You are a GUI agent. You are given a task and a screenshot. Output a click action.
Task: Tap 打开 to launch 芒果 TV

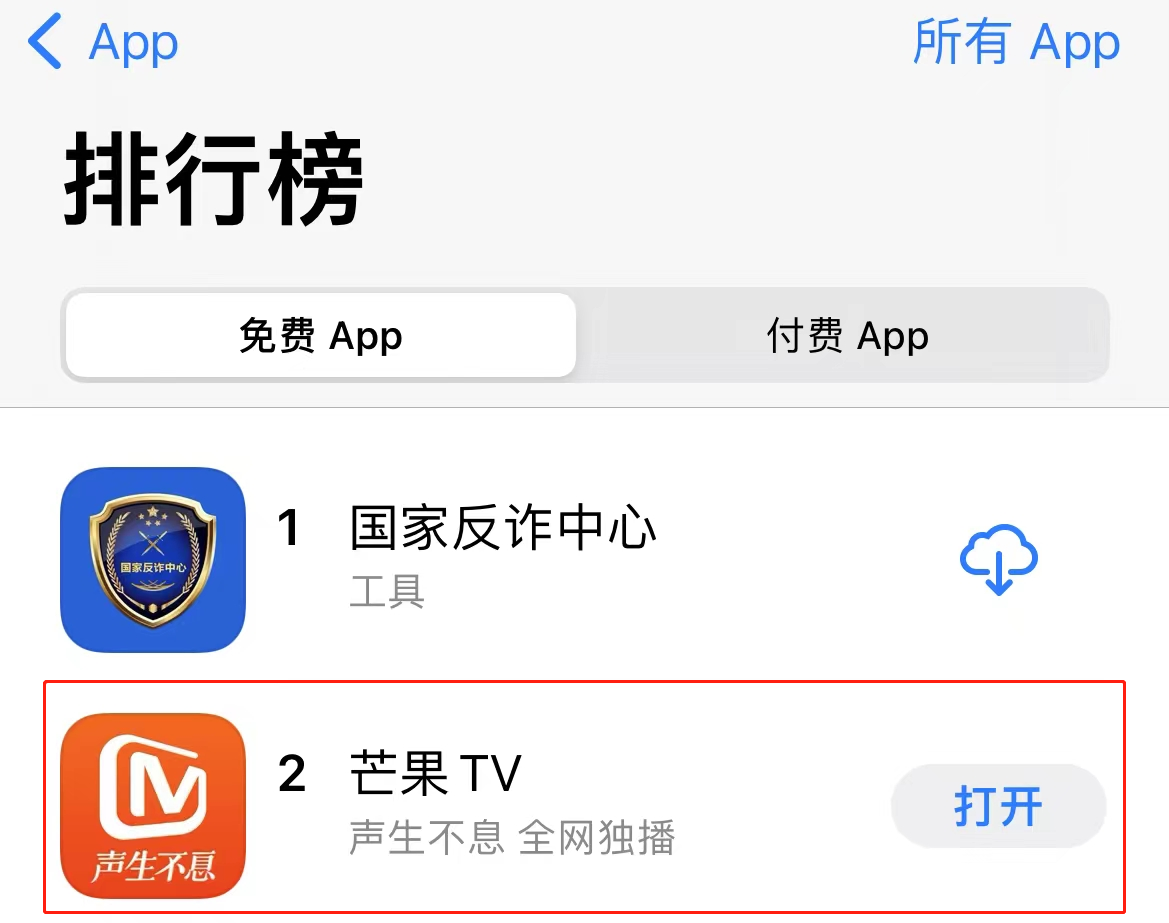tap(997, 806)
